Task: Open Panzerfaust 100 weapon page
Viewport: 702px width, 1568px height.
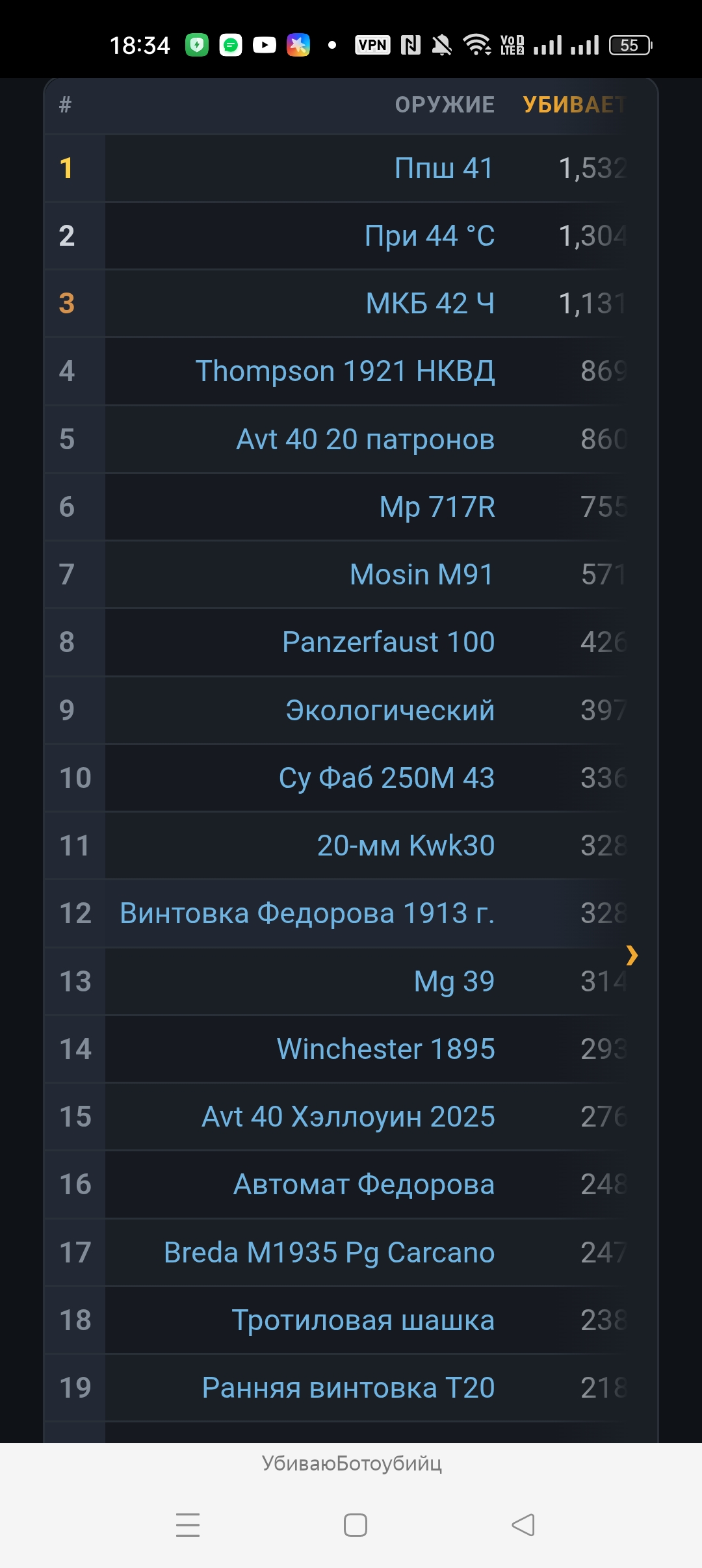Action: pos(389,642)
